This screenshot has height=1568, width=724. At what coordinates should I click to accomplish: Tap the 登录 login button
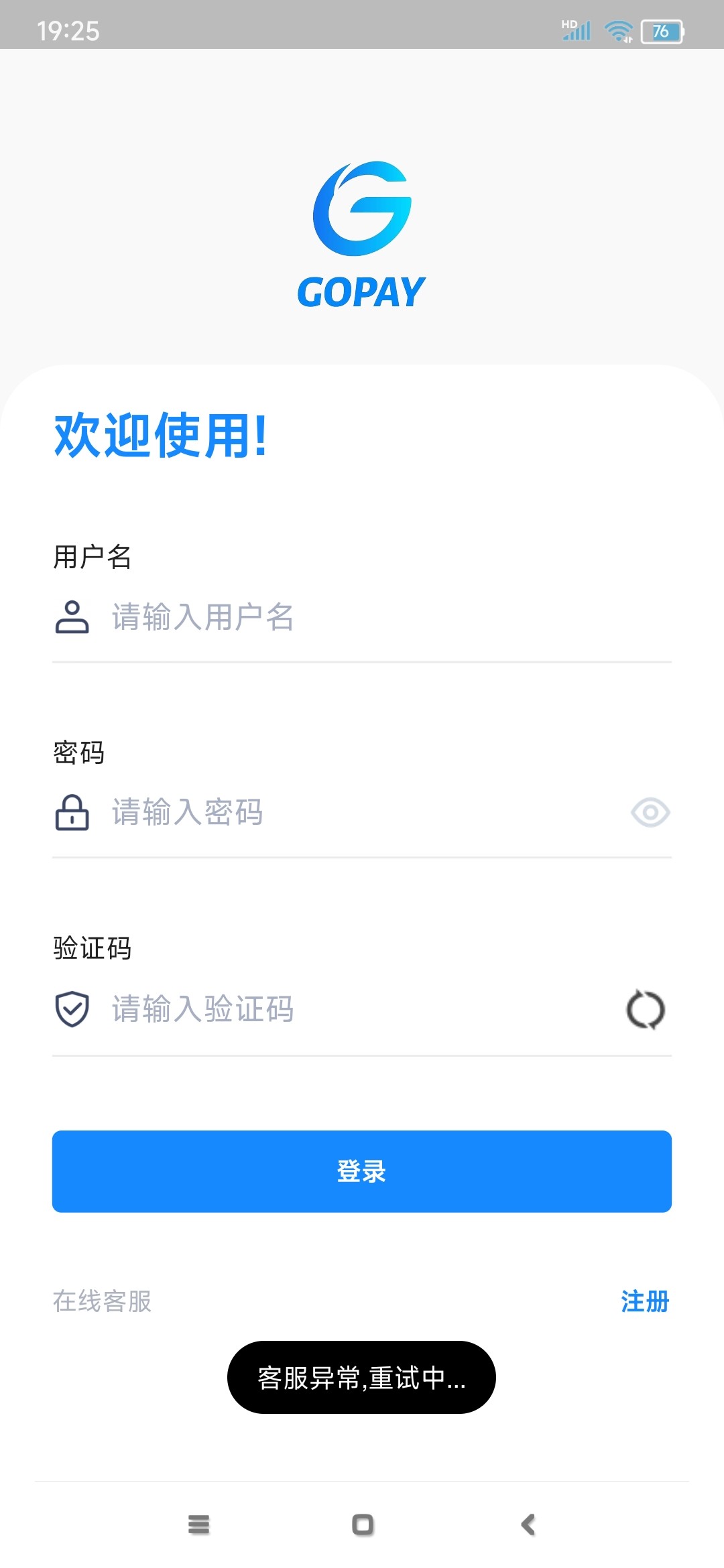point(362,1171)
